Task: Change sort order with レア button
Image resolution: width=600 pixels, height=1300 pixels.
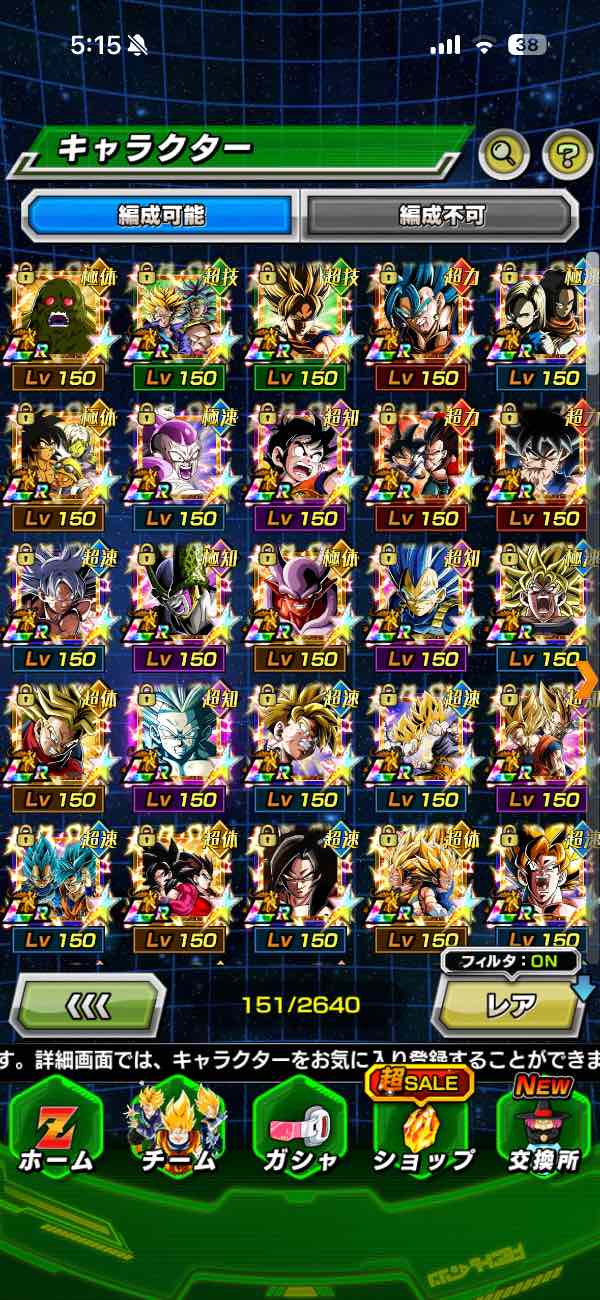Action: click(x=510, y=1004)
